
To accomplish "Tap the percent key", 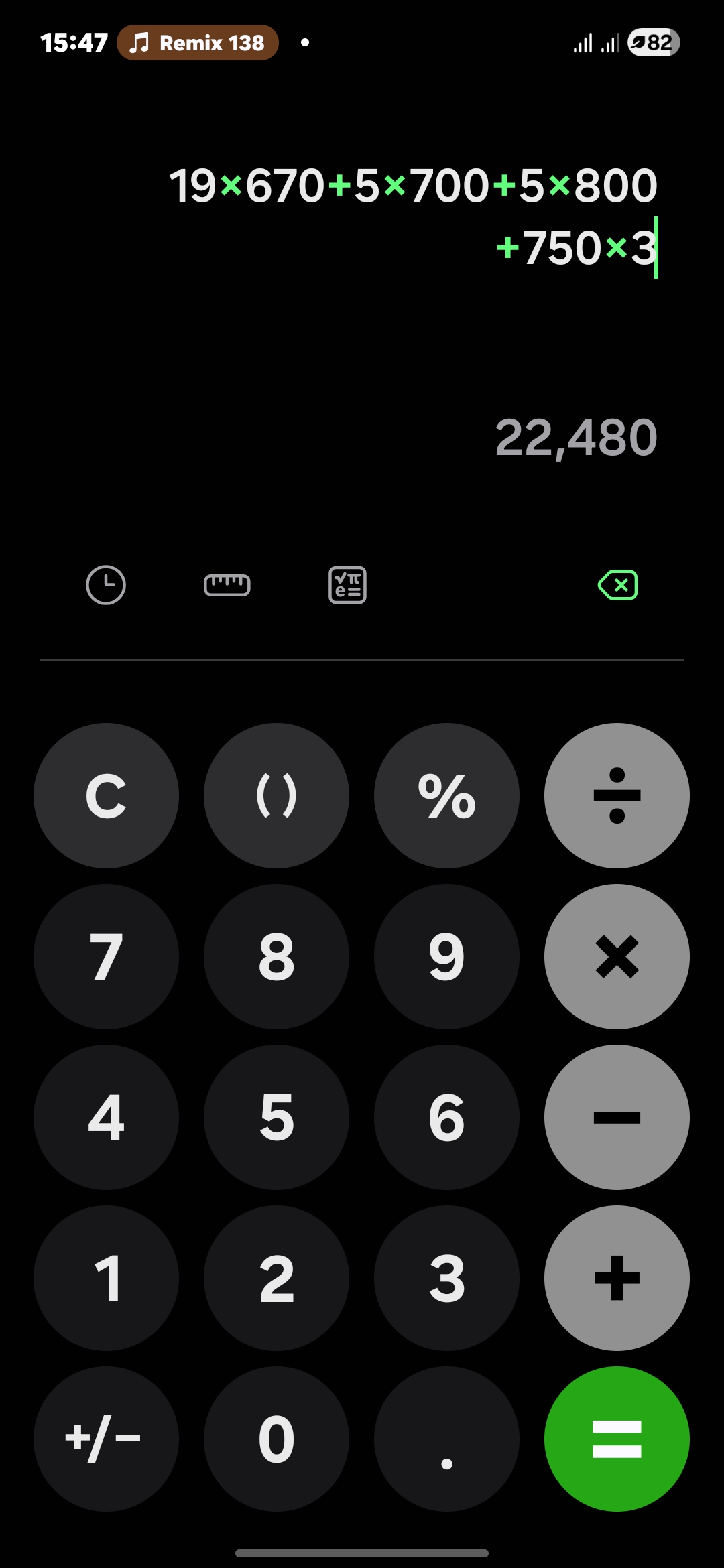I will click(446, 795).
